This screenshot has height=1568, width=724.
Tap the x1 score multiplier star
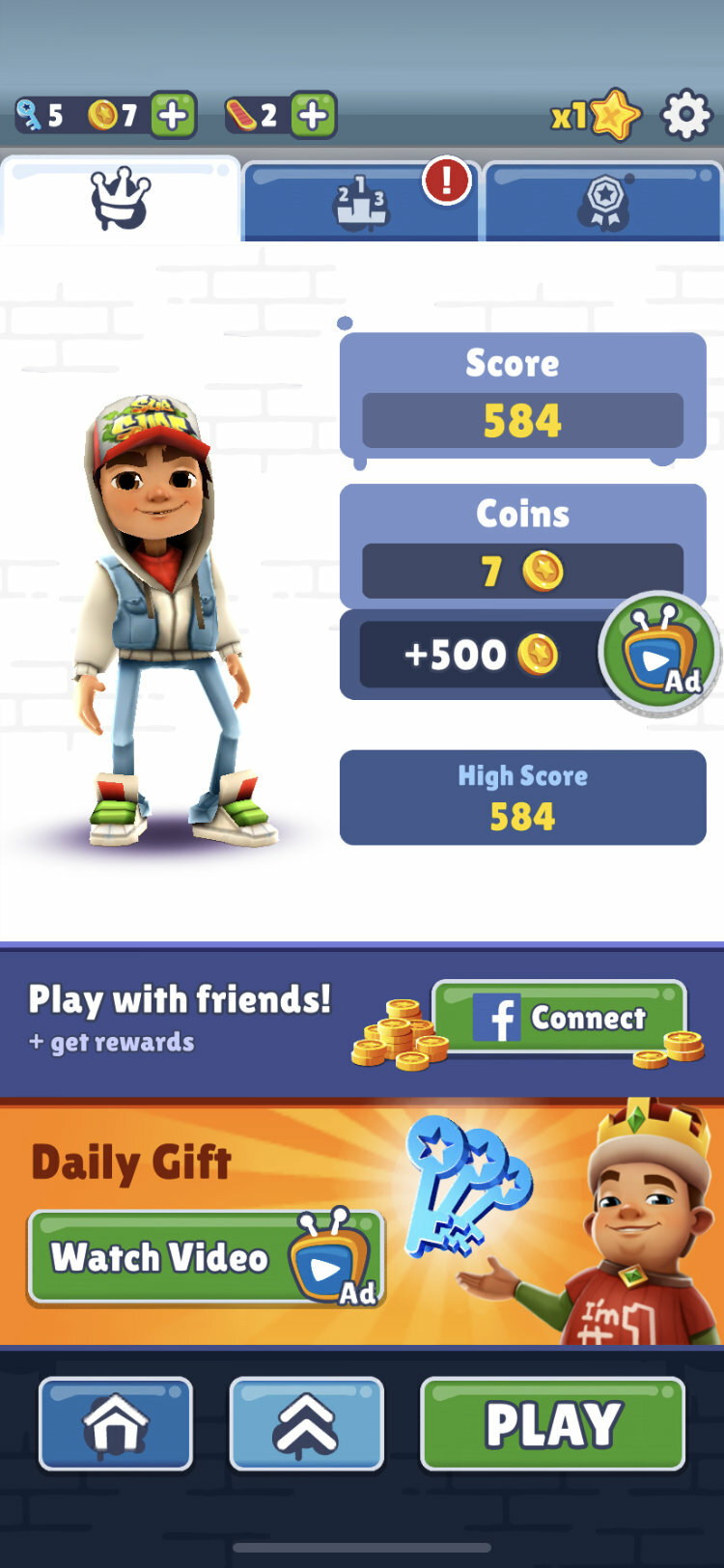click(x=597, y=116)
